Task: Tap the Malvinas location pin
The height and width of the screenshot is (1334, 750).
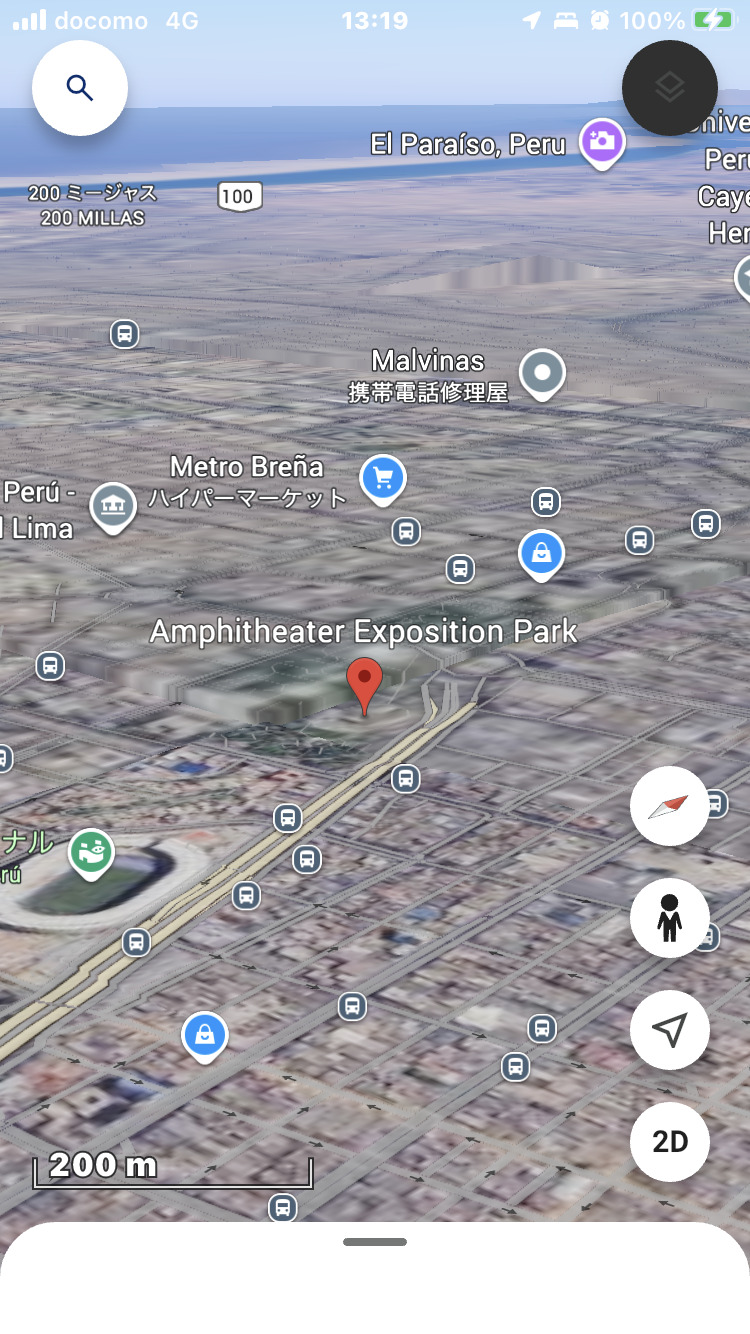Action: (542, 374)
